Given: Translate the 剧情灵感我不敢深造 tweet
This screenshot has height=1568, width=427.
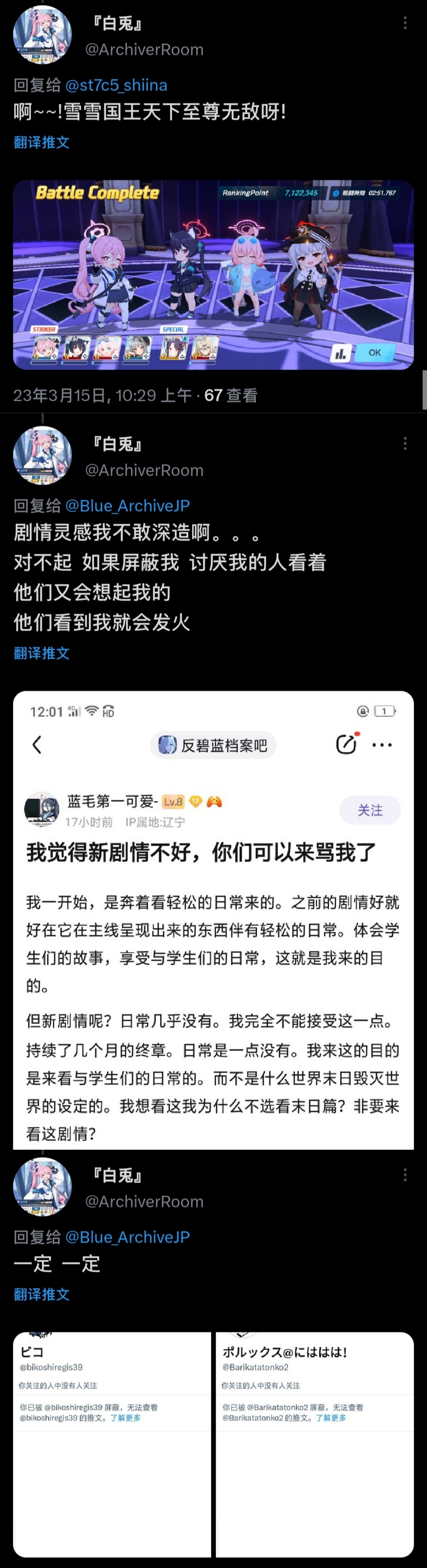Looking at the screenshot, I should click(x=42, y=653).
